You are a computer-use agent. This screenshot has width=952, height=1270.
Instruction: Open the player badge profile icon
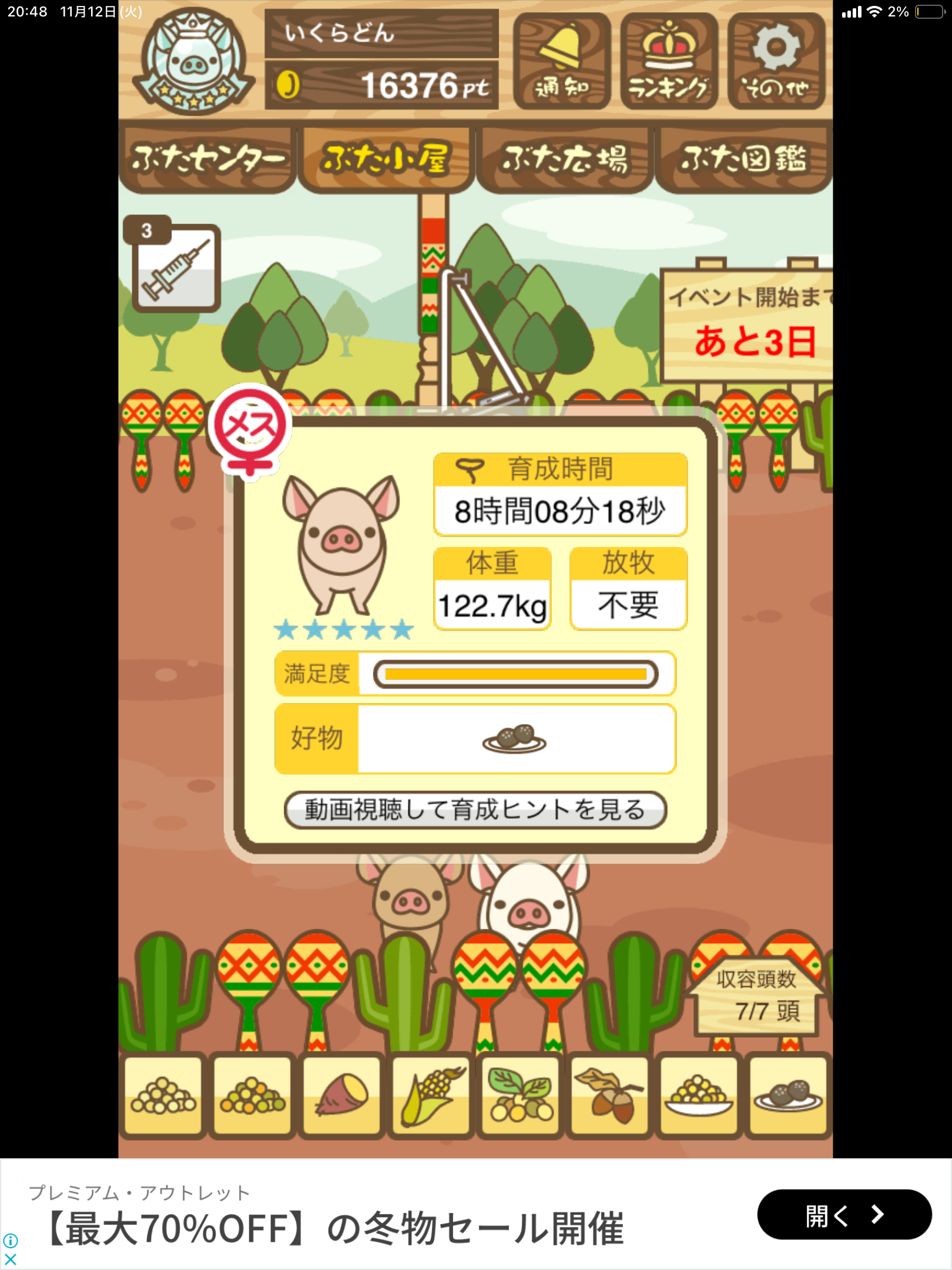coord(193,62)
